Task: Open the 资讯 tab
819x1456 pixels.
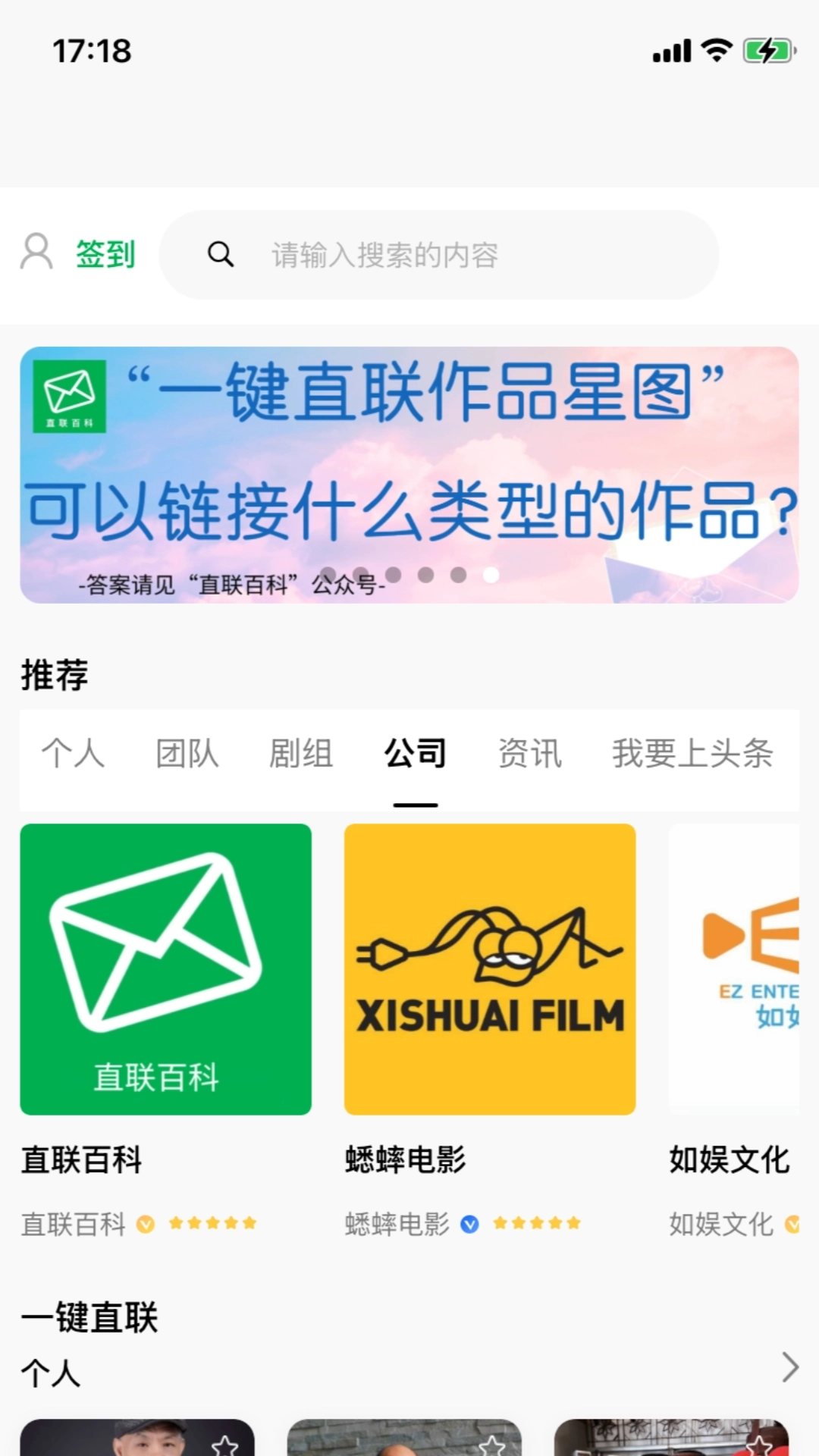Action: click(x=529, y=752)
